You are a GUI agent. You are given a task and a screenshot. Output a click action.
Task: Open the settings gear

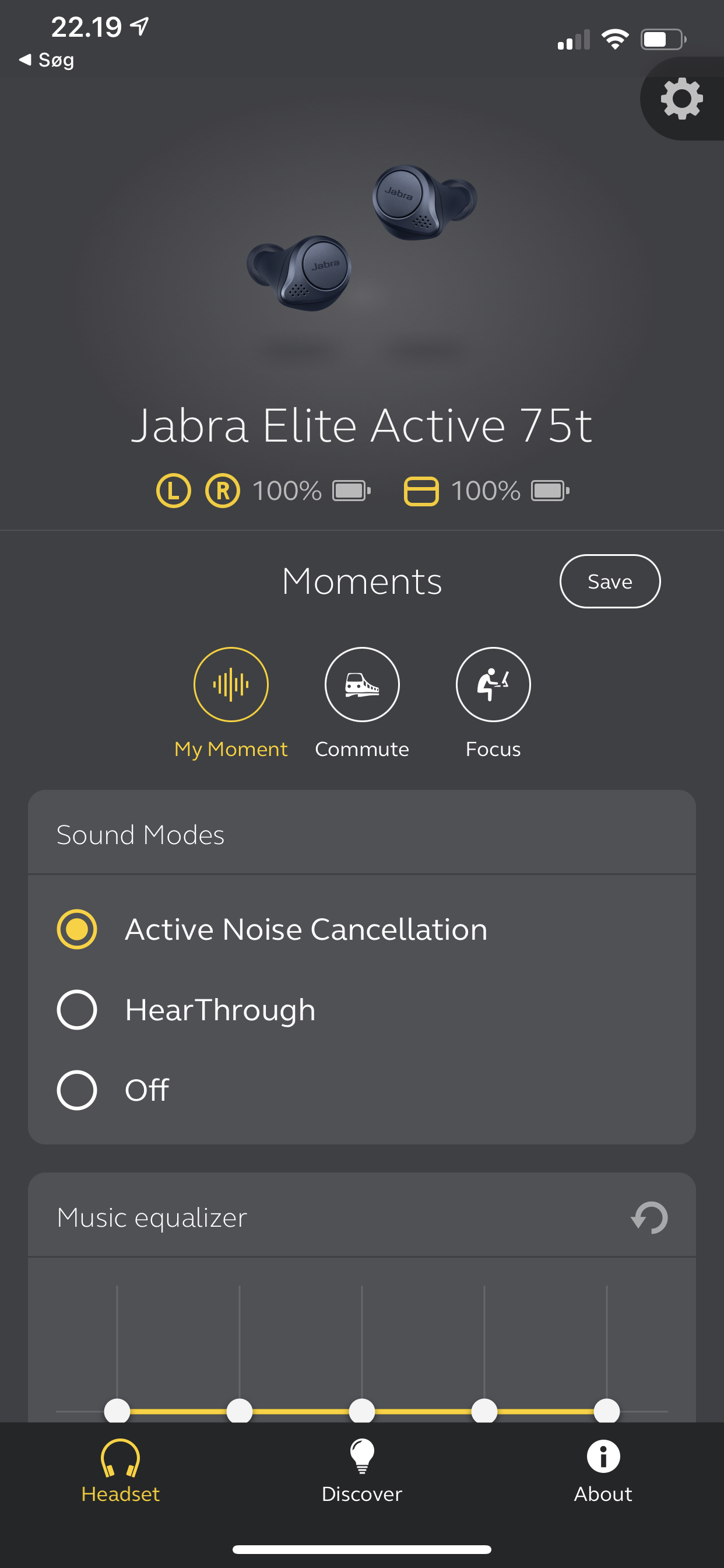pyautogui.click(x=681, y=99)
